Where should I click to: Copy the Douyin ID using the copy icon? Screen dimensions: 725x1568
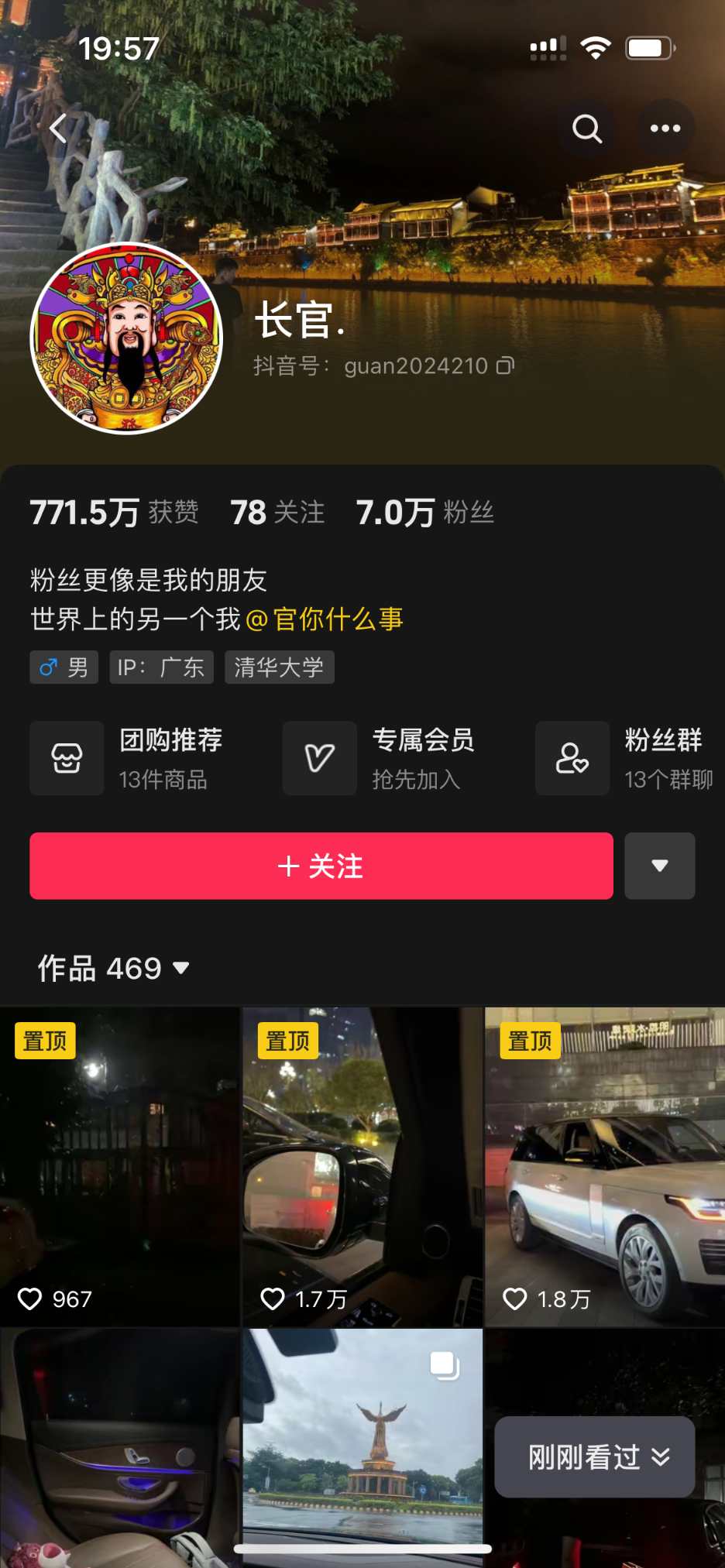click(504, 365)
